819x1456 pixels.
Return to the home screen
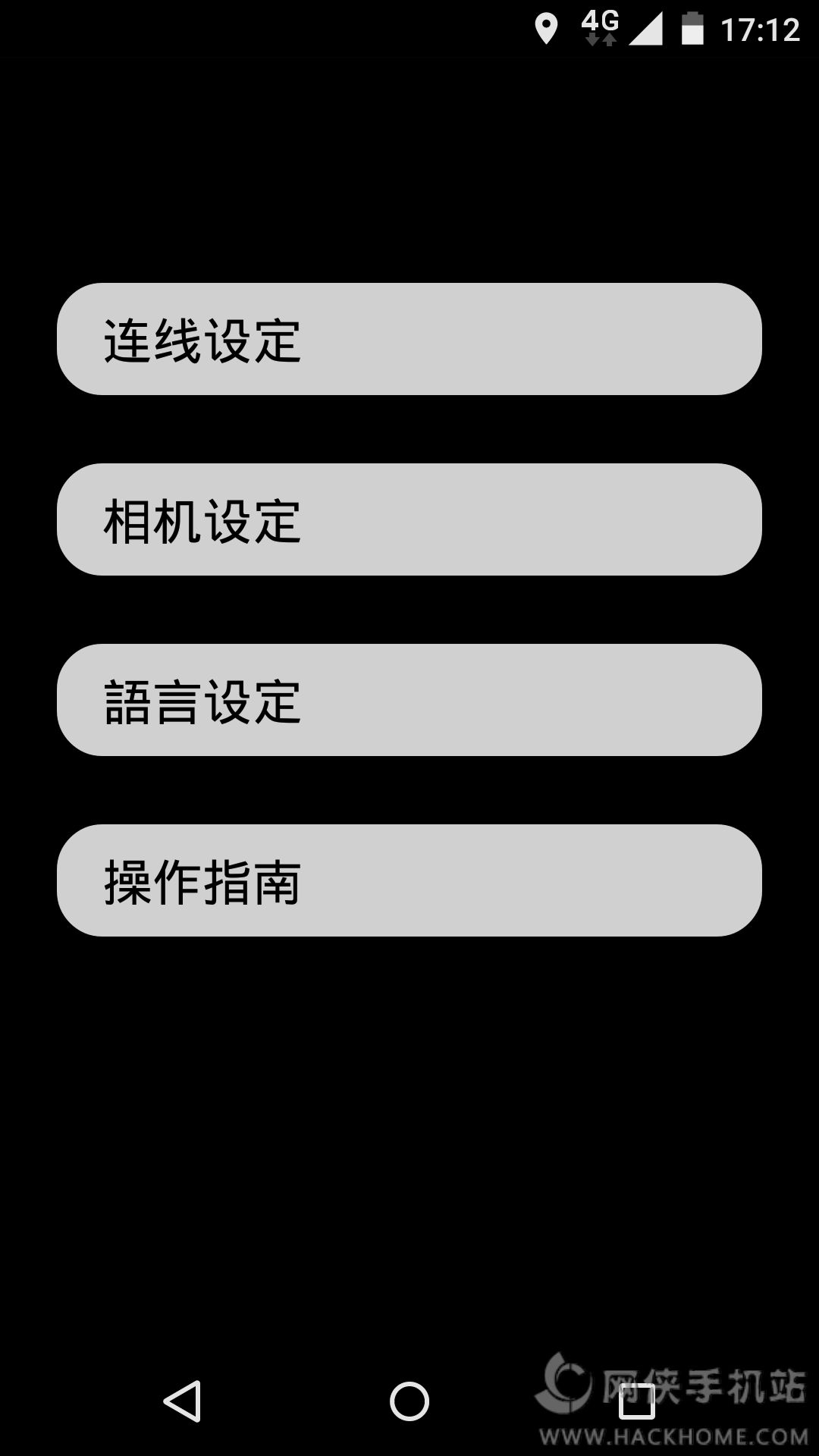pos(409,1401)
